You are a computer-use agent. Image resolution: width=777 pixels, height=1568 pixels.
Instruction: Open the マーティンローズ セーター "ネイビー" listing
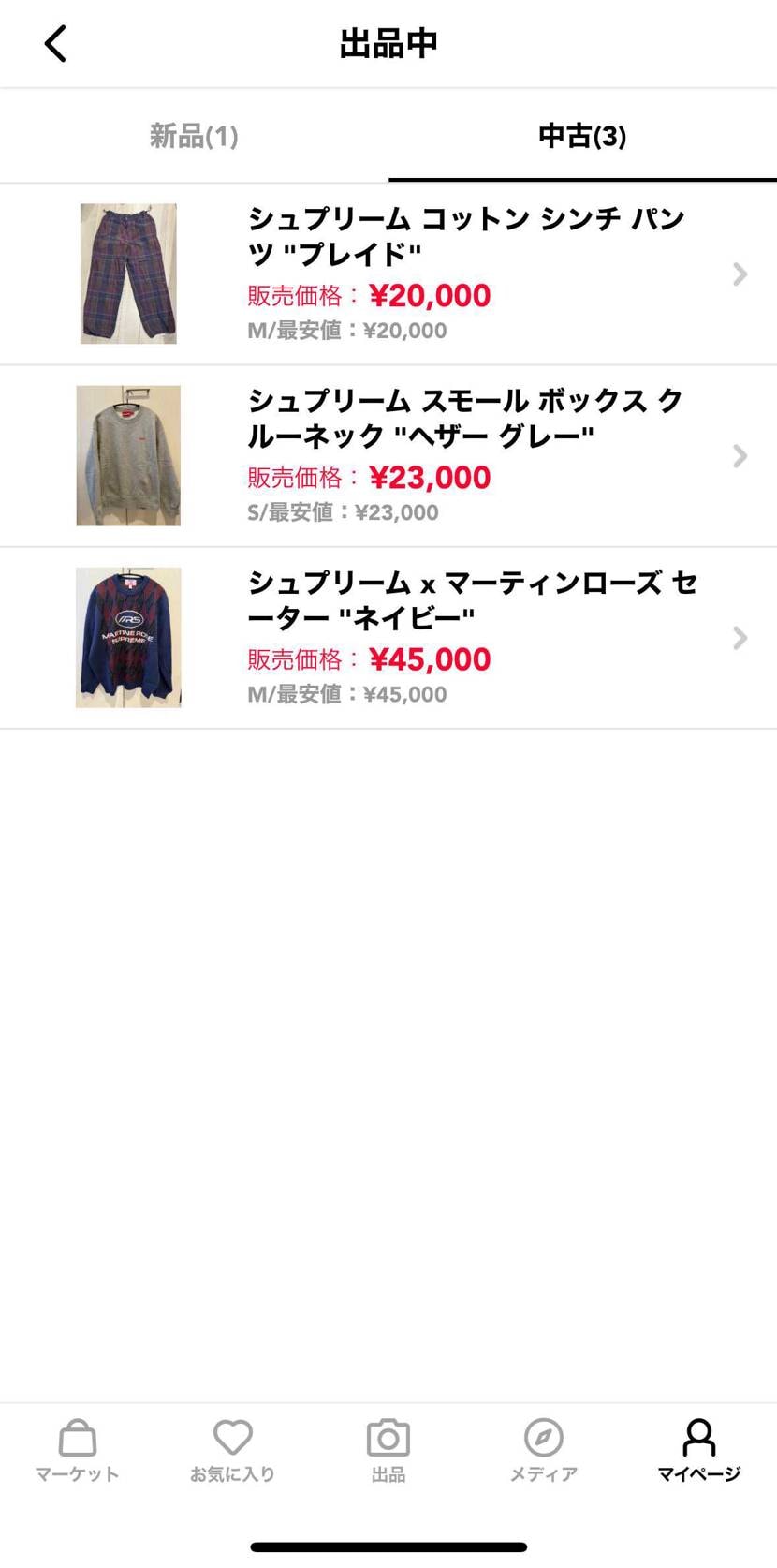[x=465, y=638]
